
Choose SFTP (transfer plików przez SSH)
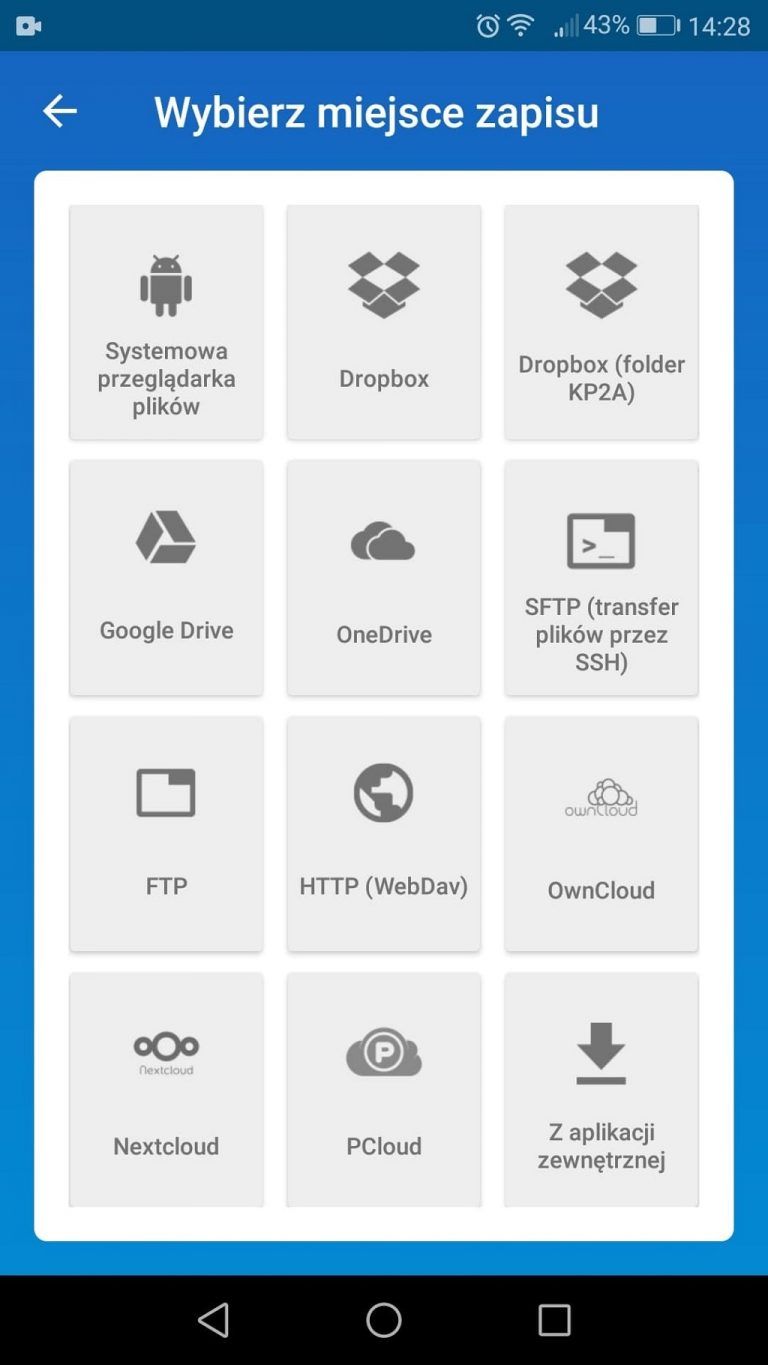(x=601, y=578)
